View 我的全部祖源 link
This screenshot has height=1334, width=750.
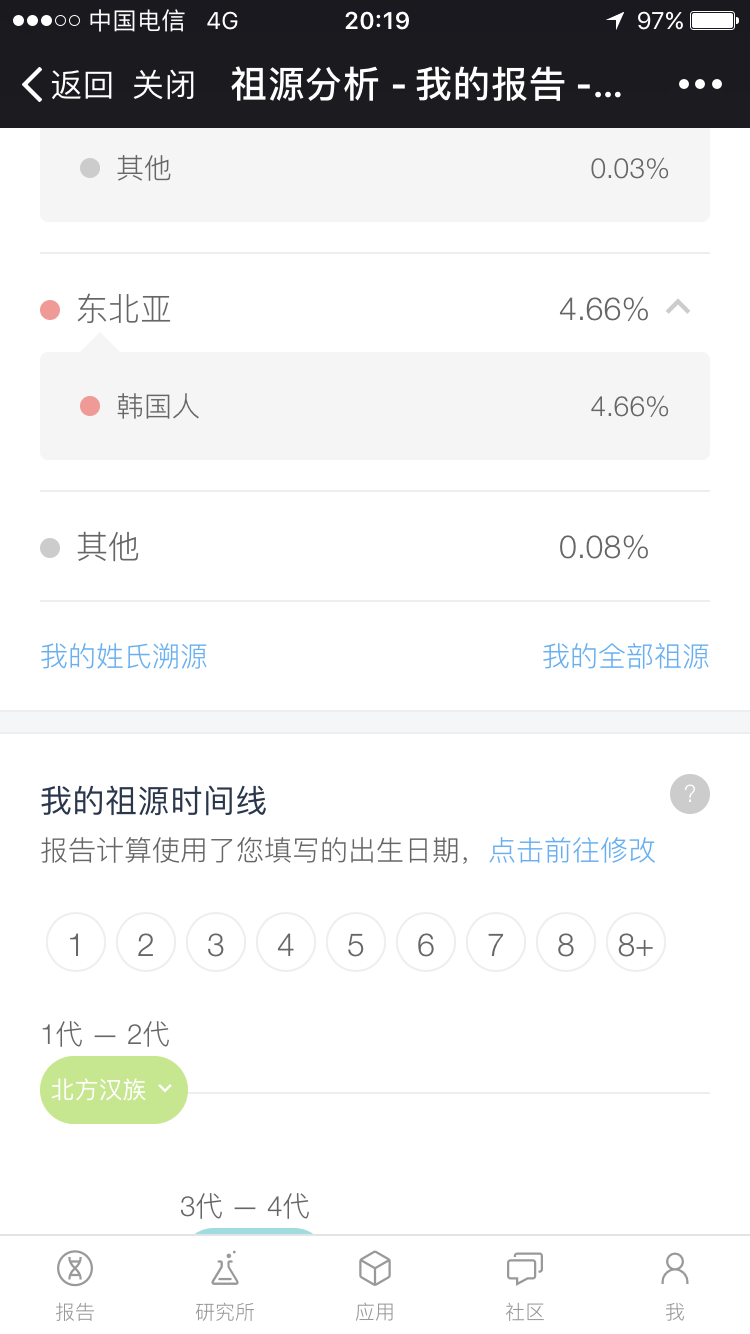click(x=626, y=656)
